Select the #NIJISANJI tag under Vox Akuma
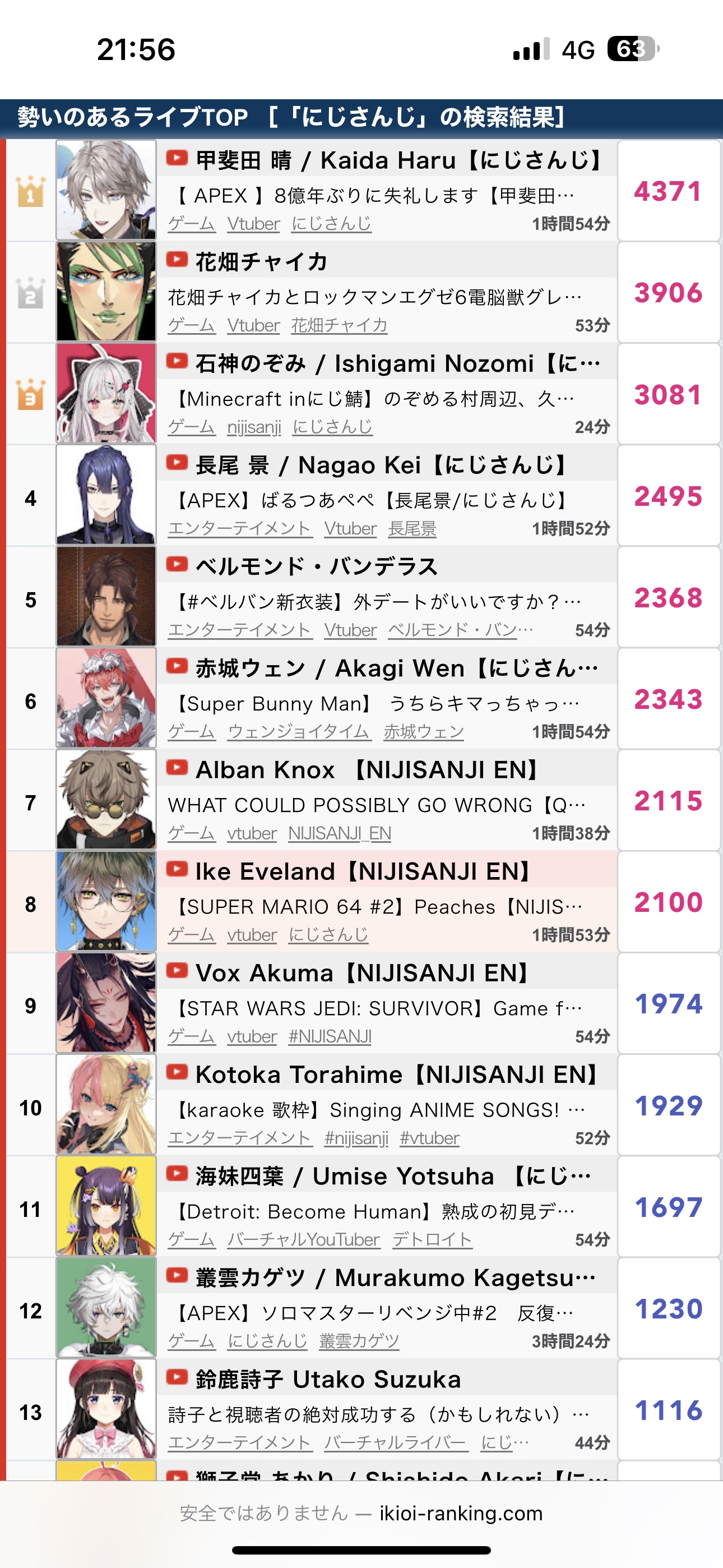 tap(330, 1036)
